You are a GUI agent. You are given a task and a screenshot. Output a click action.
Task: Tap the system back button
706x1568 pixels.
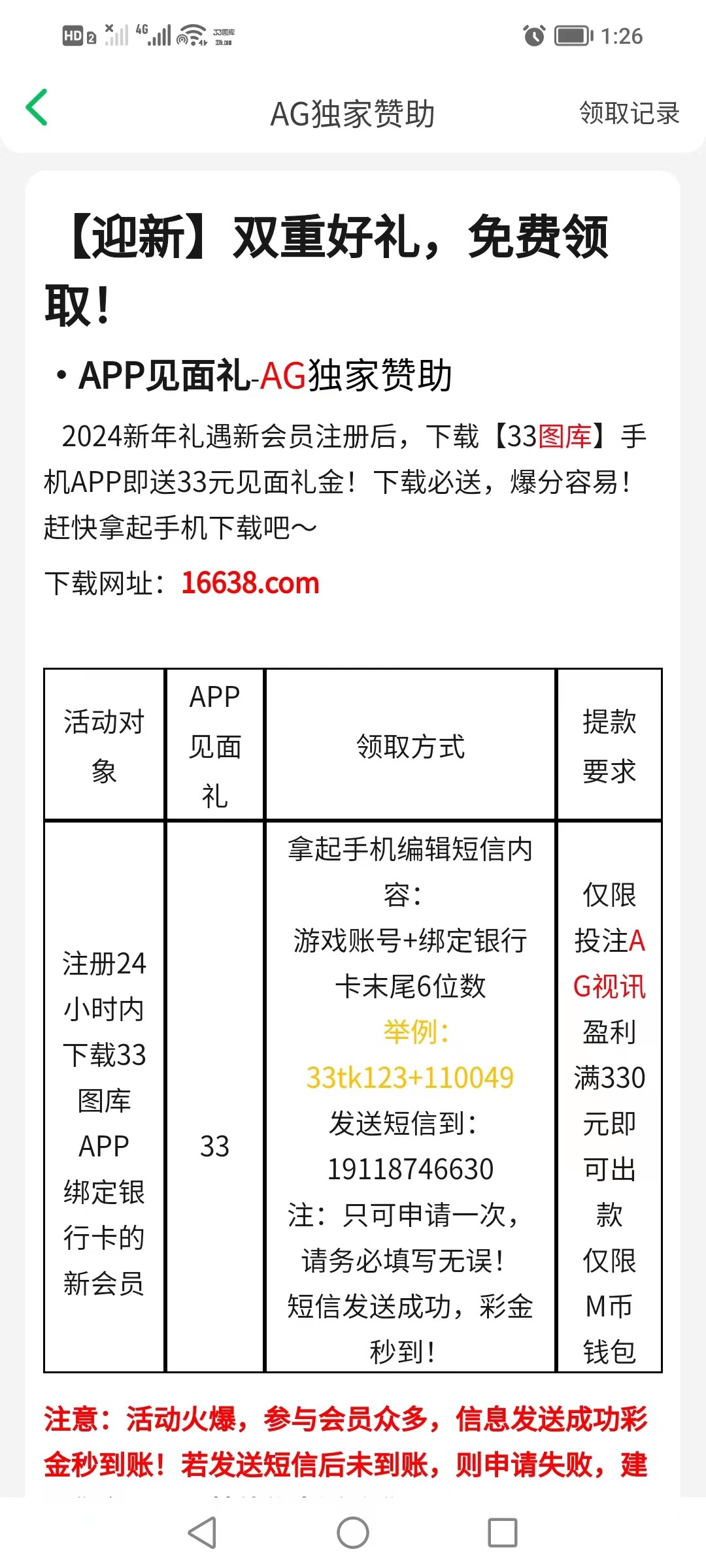tap(202, 1533)
